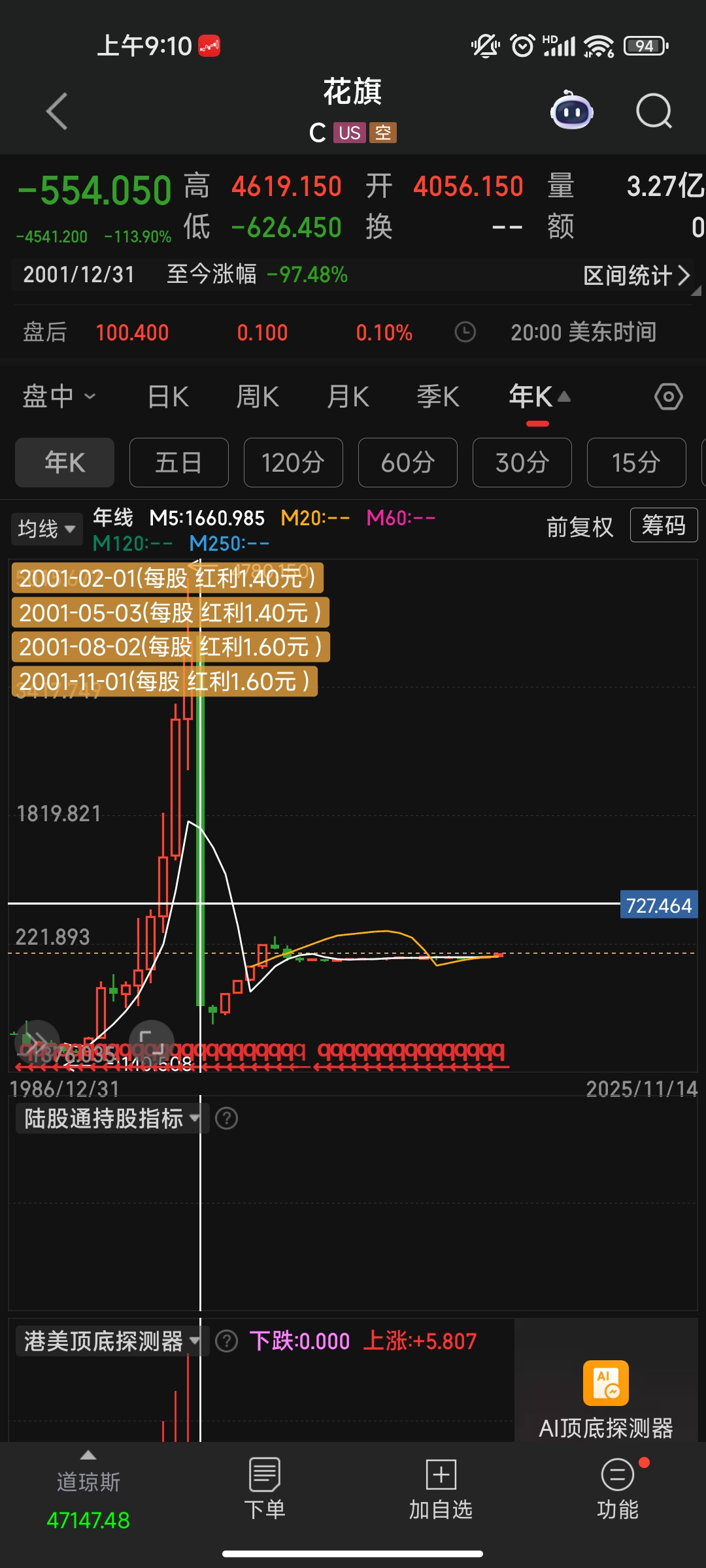Open the 筹码 chip distribution button
The height and width of the screenshot is (1568, 706).
[x=664, y=525]
